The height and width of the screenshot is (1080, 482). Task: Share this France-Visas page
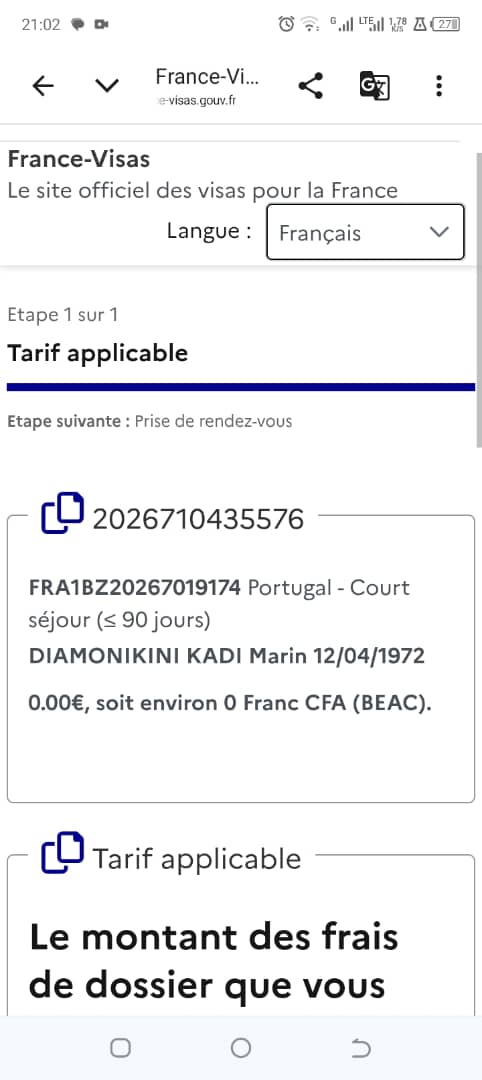click(311, 86)
